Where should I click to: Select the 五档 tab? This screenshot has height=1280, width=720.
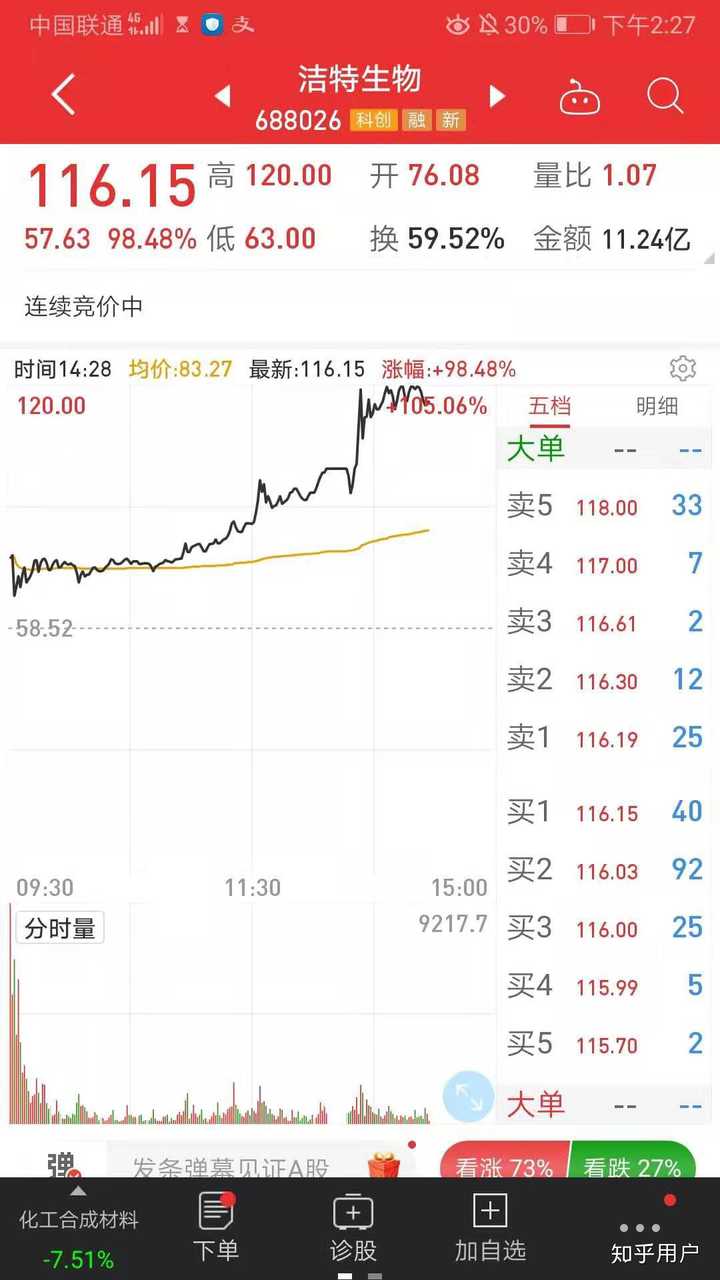(x=550, y=406)
